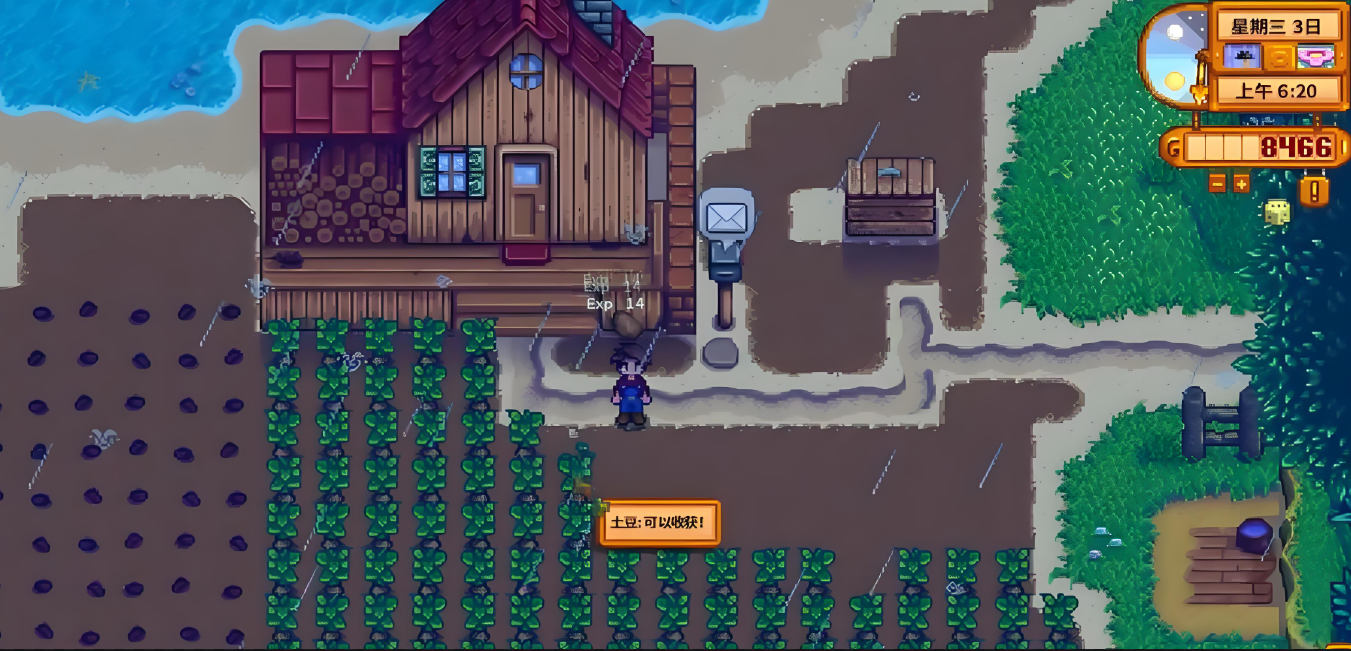Check the mailbox with new letter
Screen dimensions: 1351x651
(725, 222)
